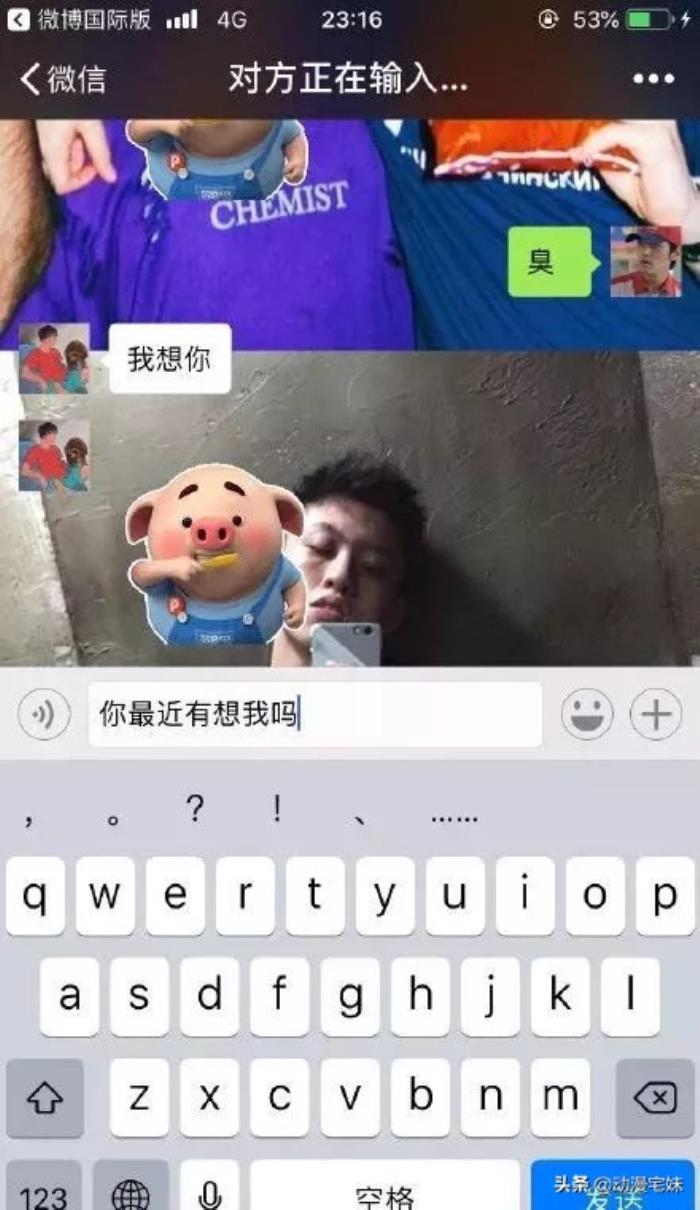The image size is (700, 1210).
Task: Tap the 空格 space key
Action: (x=385, y=1190)
